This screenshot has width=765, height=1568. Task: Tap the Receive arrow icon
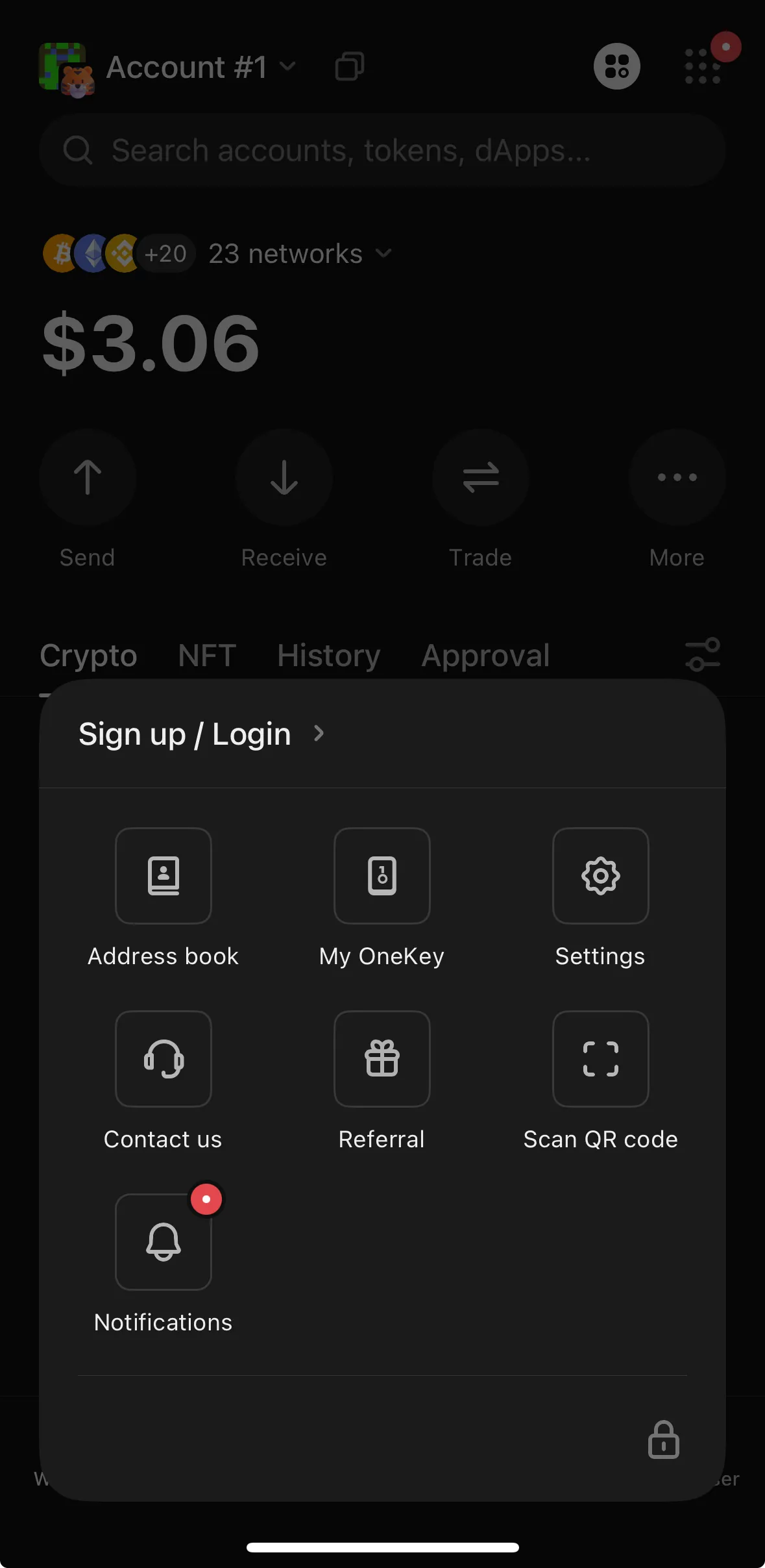[x=284, y=478]
